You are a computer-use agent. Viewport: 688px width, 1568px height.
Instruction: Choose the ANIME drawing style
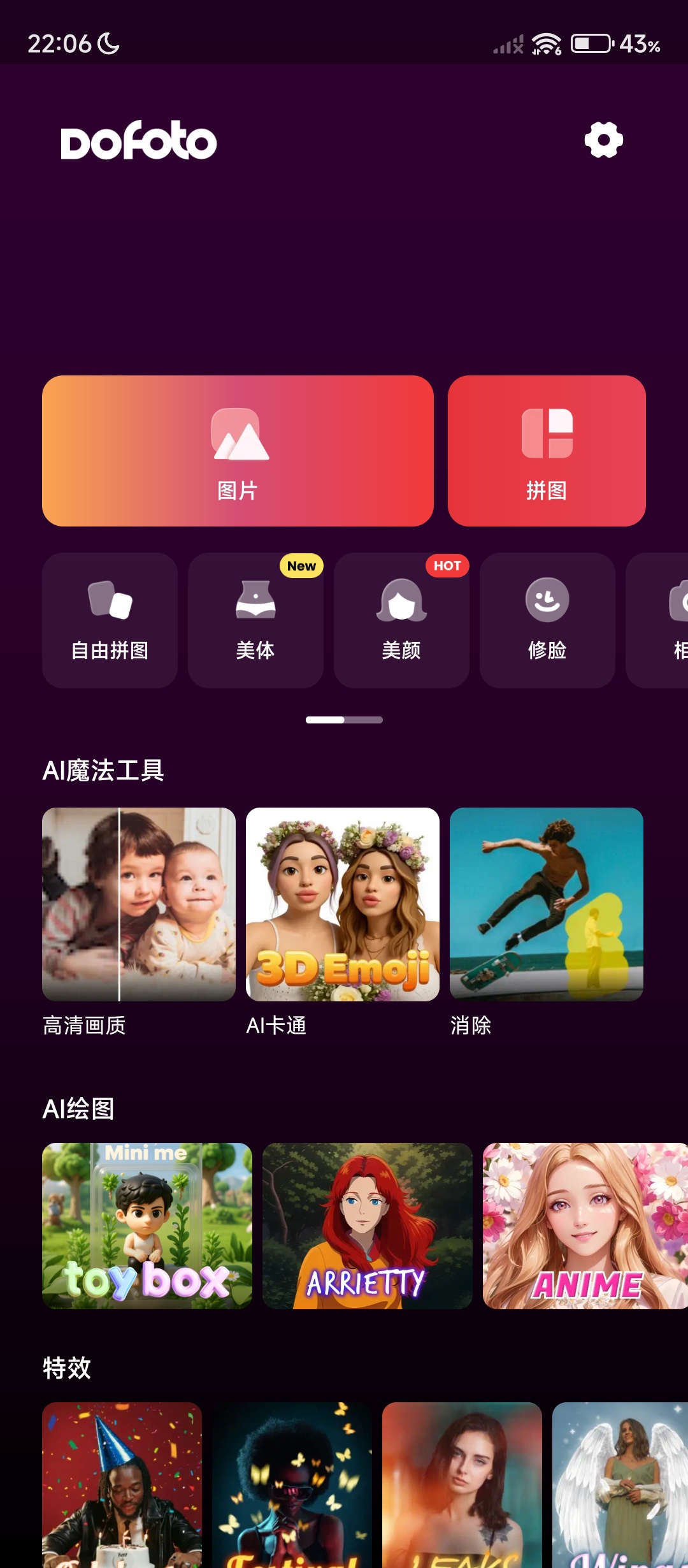585,1226
